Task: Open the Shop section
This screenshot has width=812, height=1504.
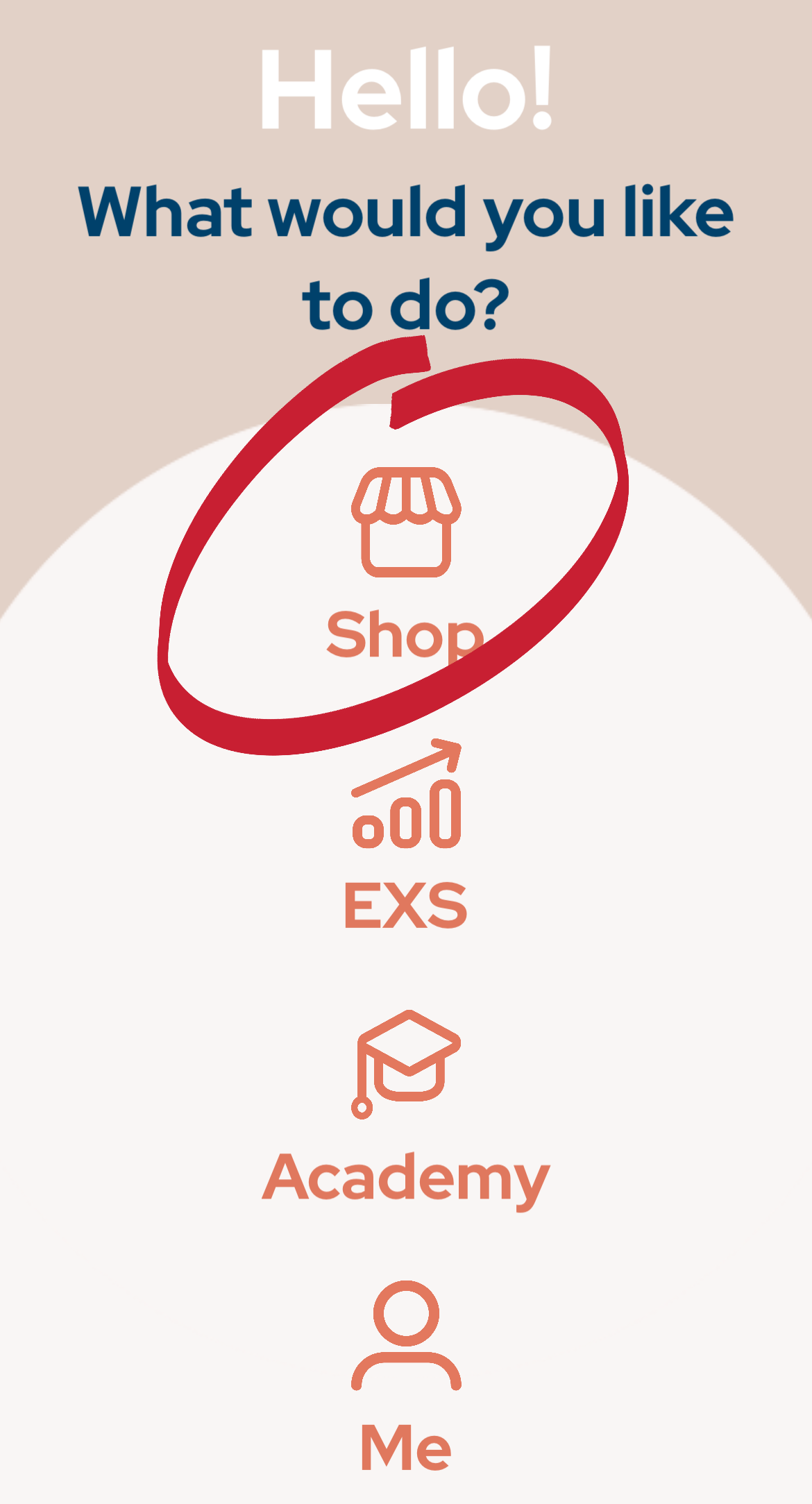Action: (406, 562)
